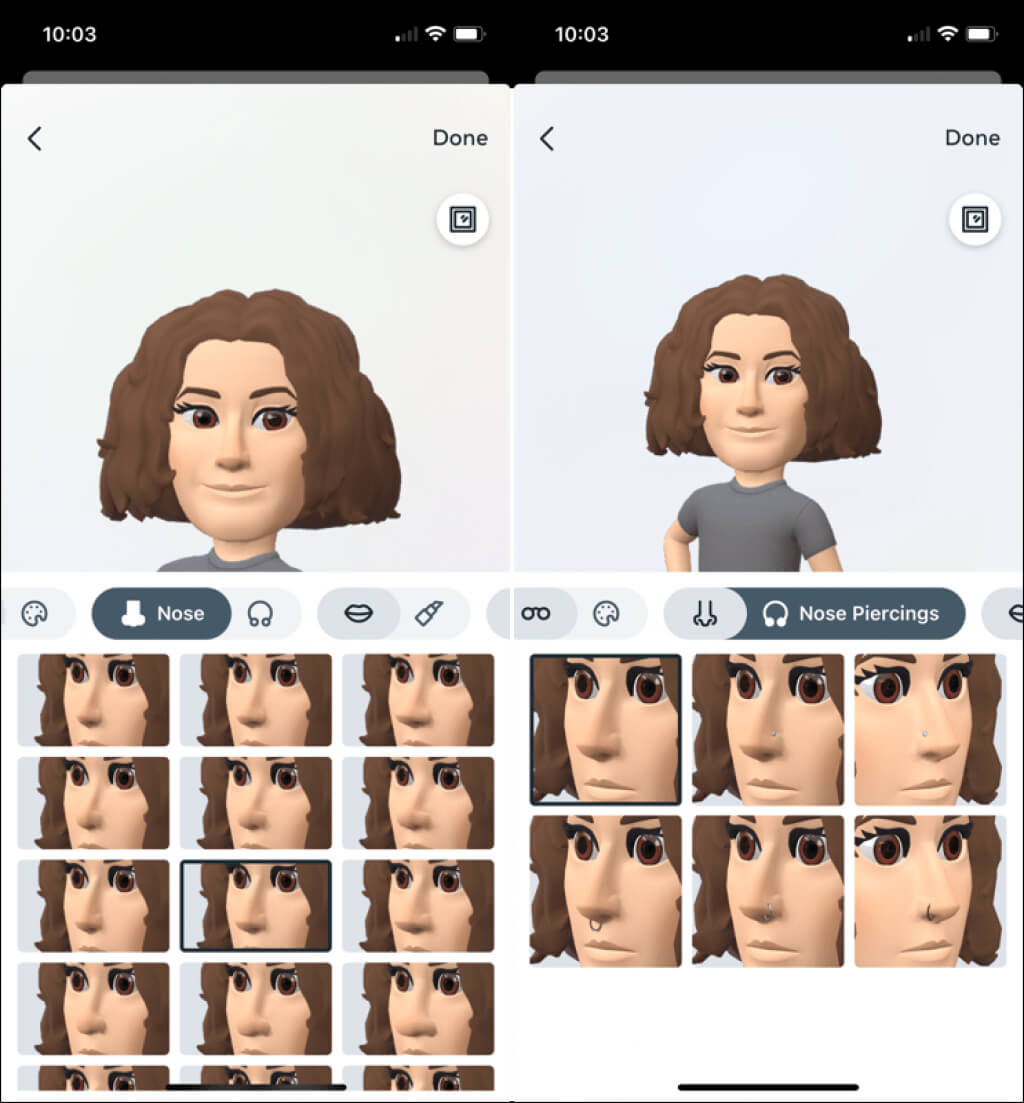Choose the no-piercing option with dark outline
Viewport: 1024px width, 1103px height.
coord(606,730)
